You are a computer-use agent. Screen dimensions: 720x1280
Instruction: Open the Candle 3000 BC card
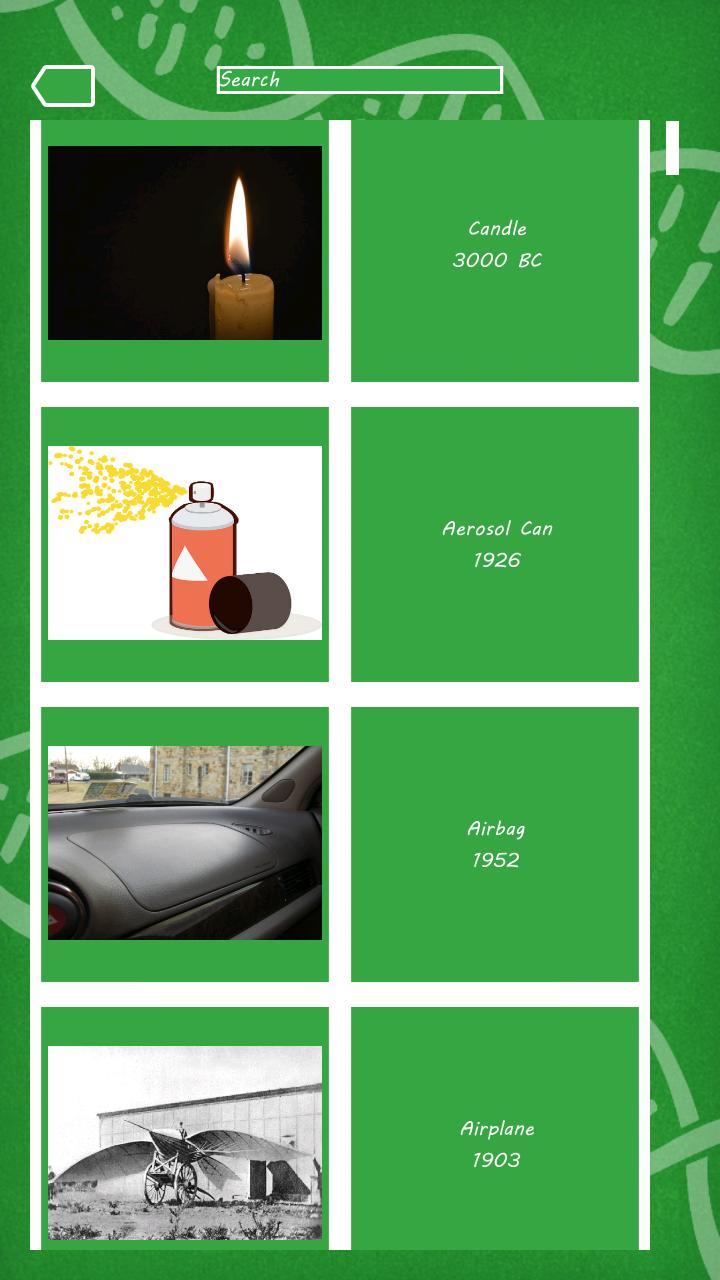[495, 251]
